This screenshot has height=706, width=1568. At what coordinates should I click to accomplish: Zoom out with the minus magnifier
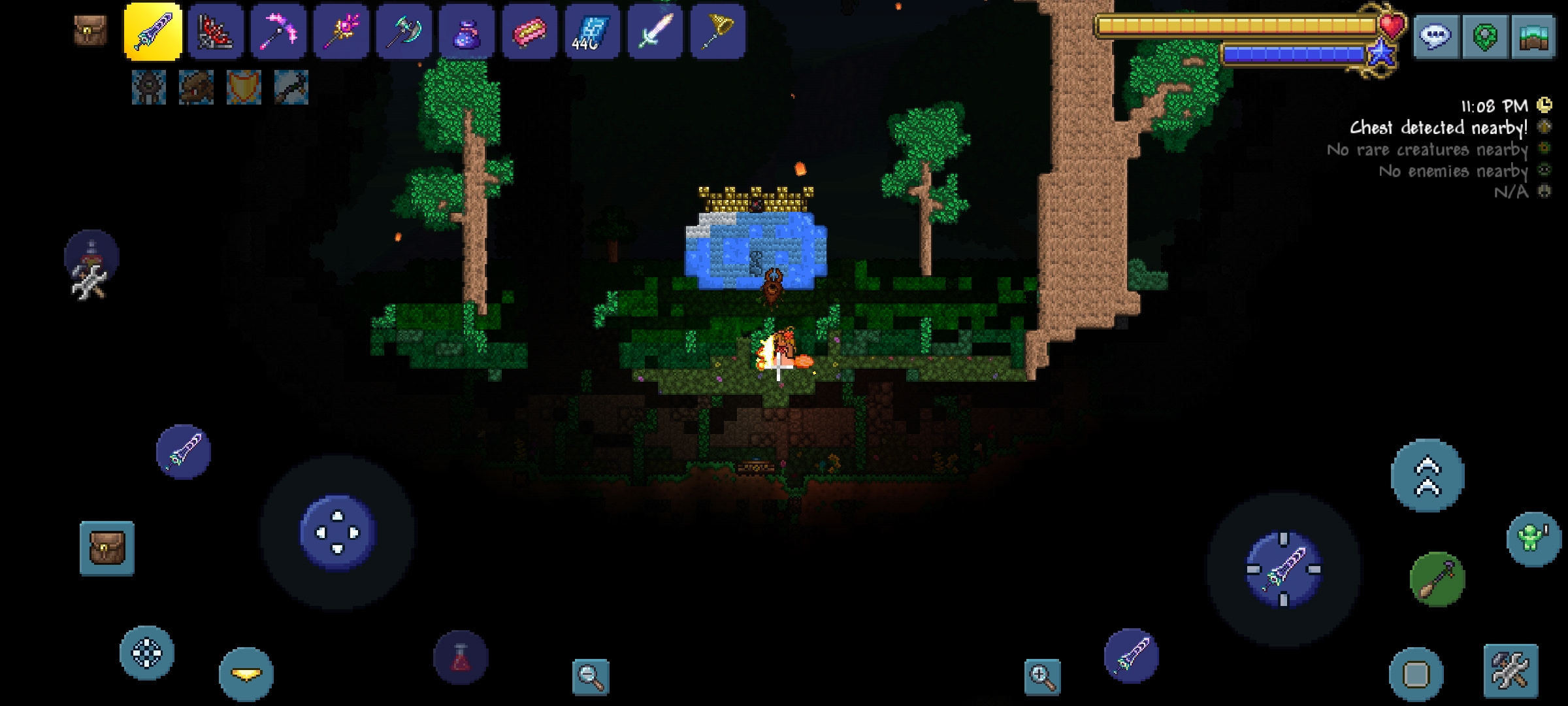(x=591, y=677)
